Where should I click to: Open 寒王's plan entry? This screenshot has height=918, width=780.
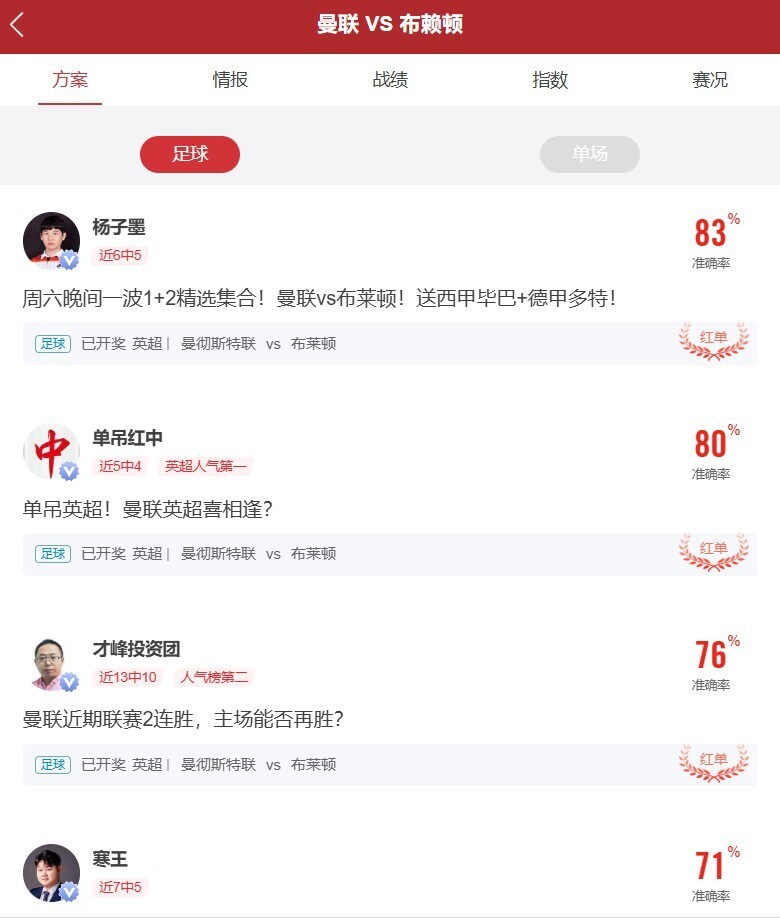pyautogui.click(x=110, y=860)
